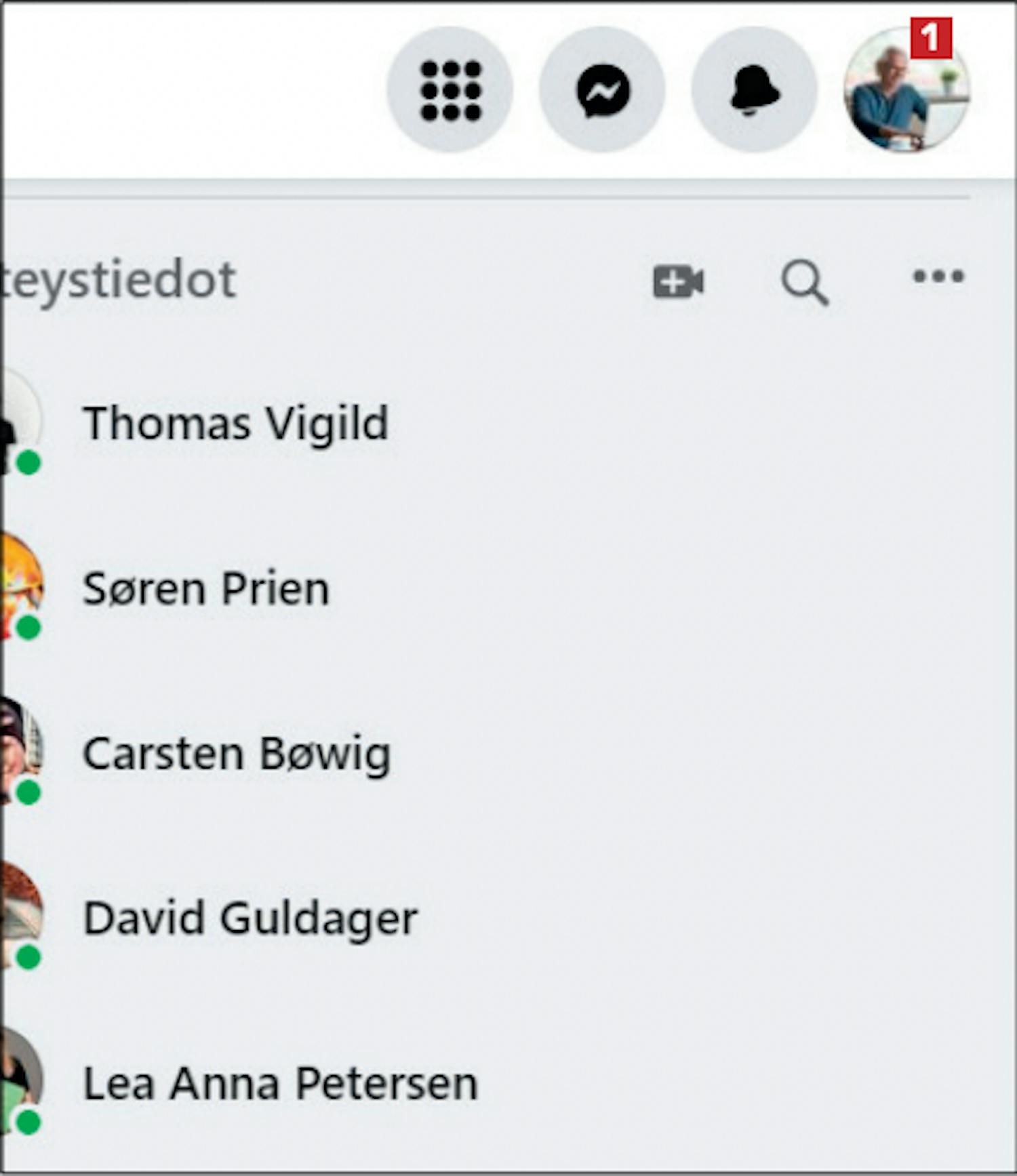Select contact Carsten Bøwig

click(236, 754)
